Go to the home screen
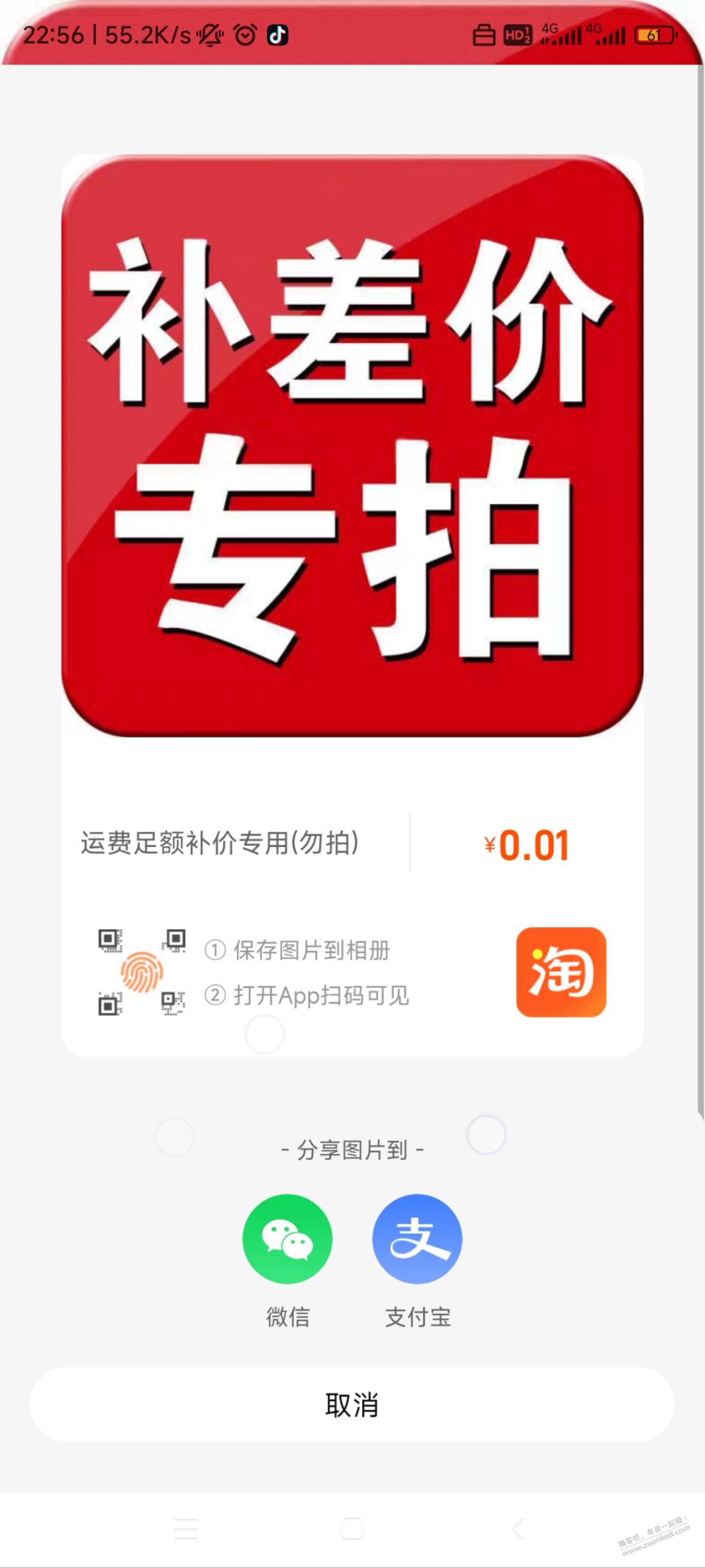 pyautogui.click(x=352, y=1528)
